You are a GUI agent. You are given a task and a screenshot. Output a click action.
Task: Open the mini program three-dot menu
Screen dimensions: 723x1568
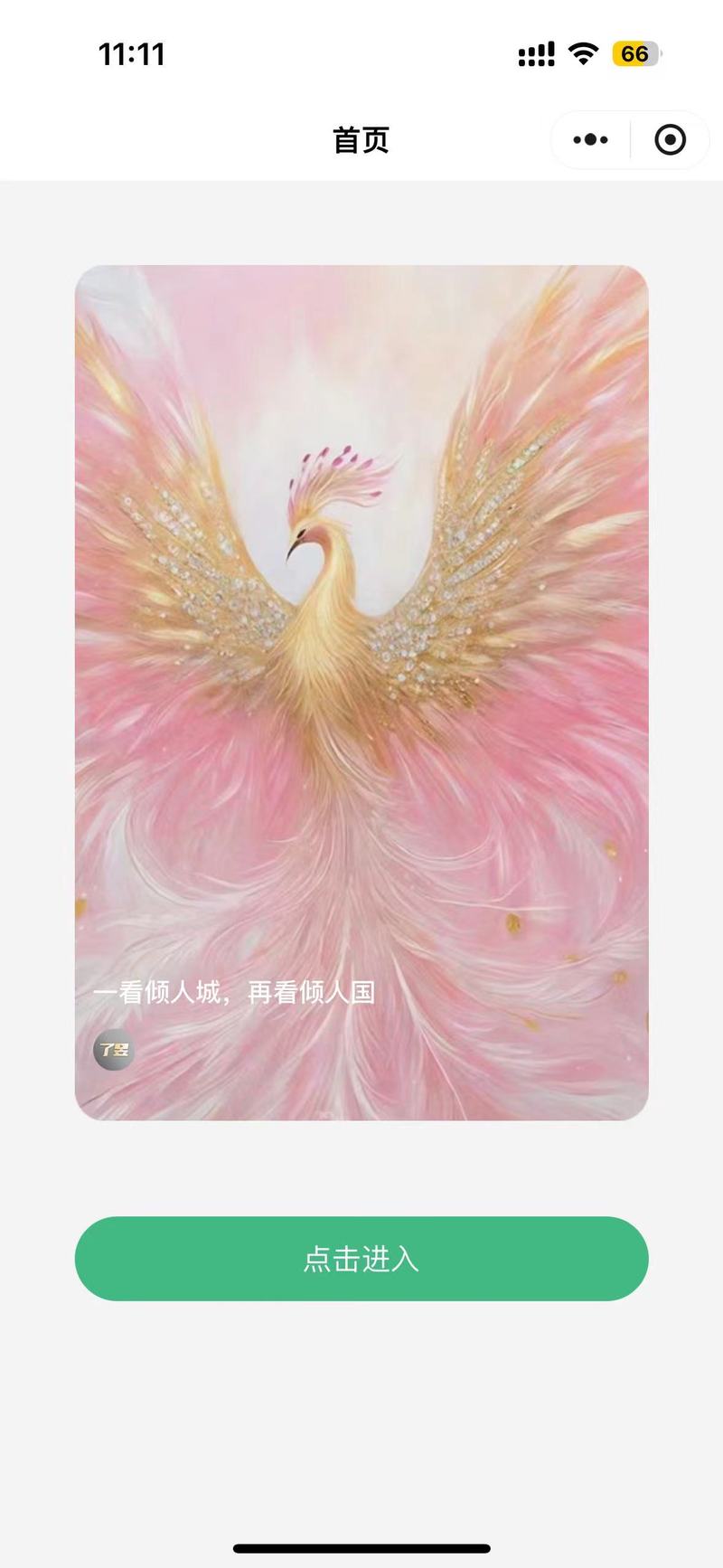[x=590, y=139]
